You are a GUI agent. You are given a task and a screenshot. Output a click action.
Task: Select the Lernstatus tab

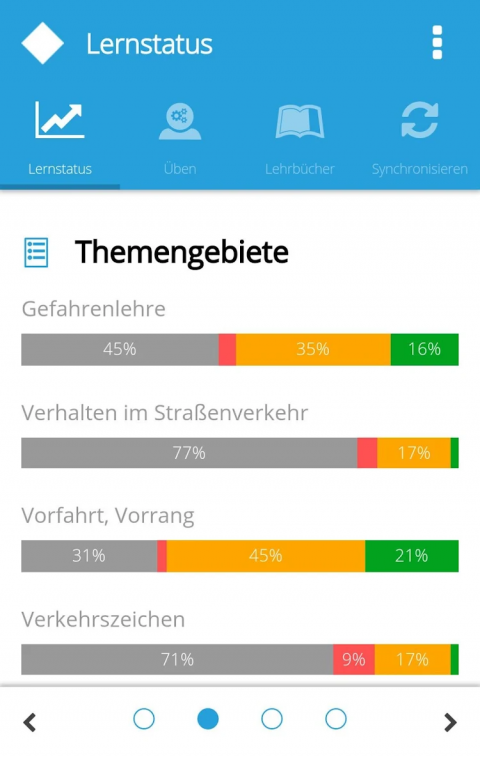click(x=60, y=139)
